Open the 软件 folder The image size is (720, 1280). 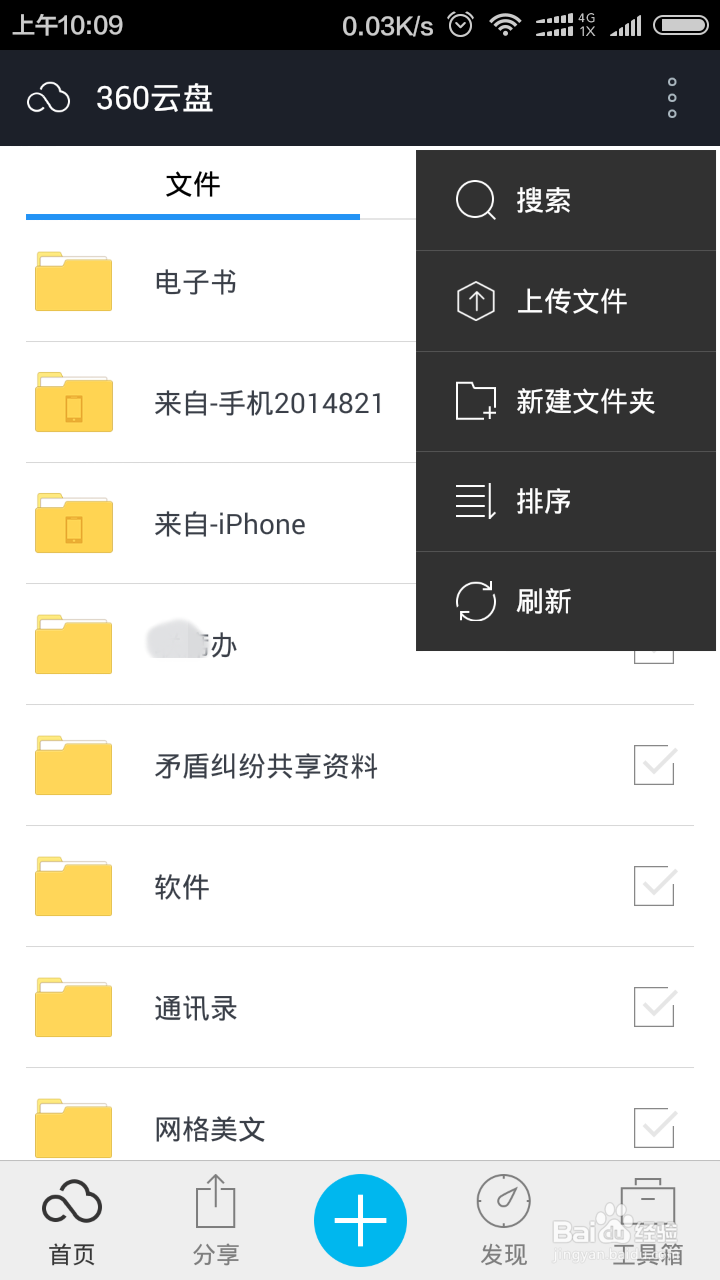pyautogui.click(x=182, y=887)
